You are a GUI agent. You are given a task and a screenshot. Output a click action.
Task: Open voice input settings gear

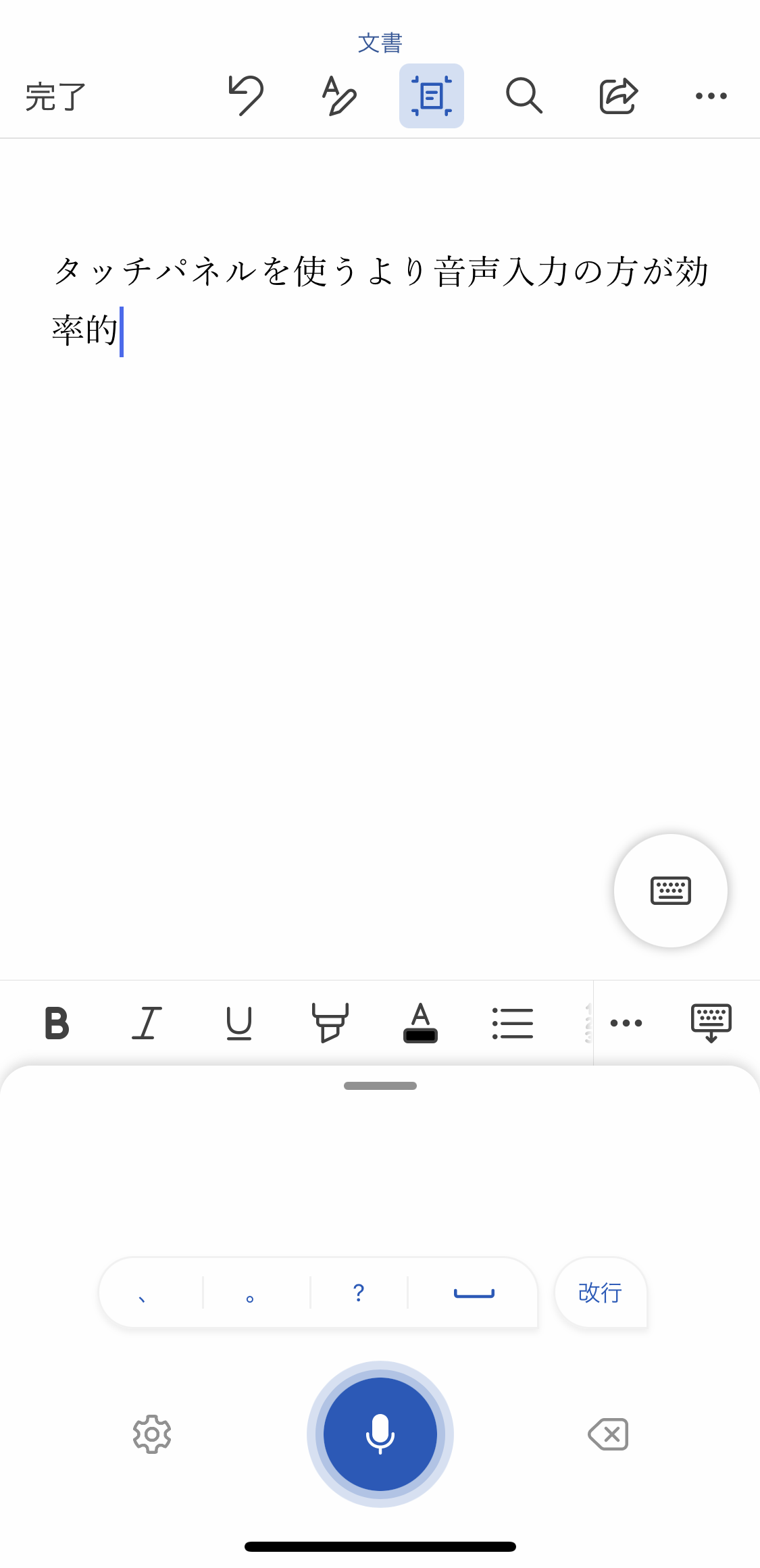coord(151,1434)
